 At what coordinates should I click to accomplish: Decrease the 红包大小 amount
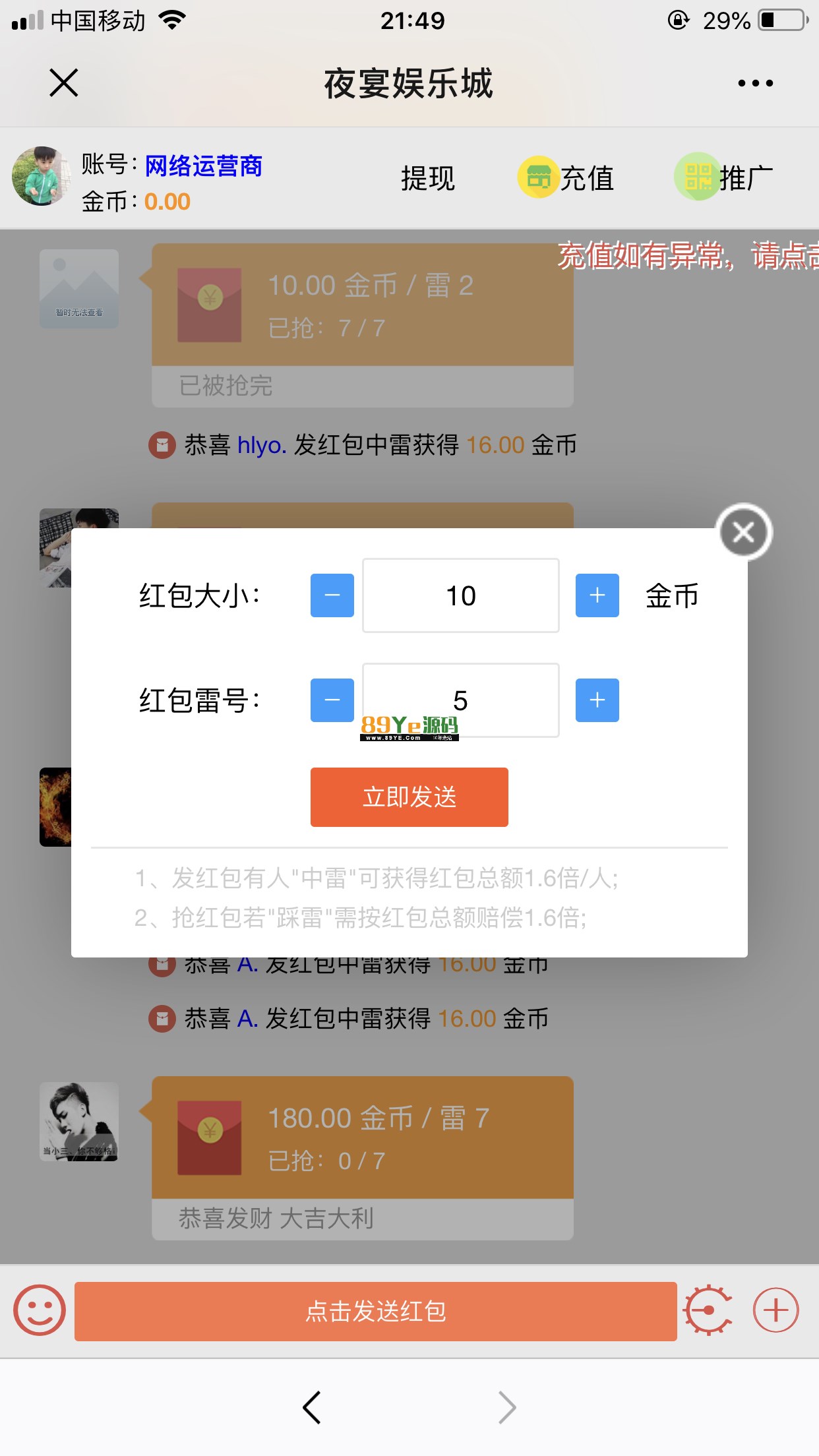[x=332, y=595]
